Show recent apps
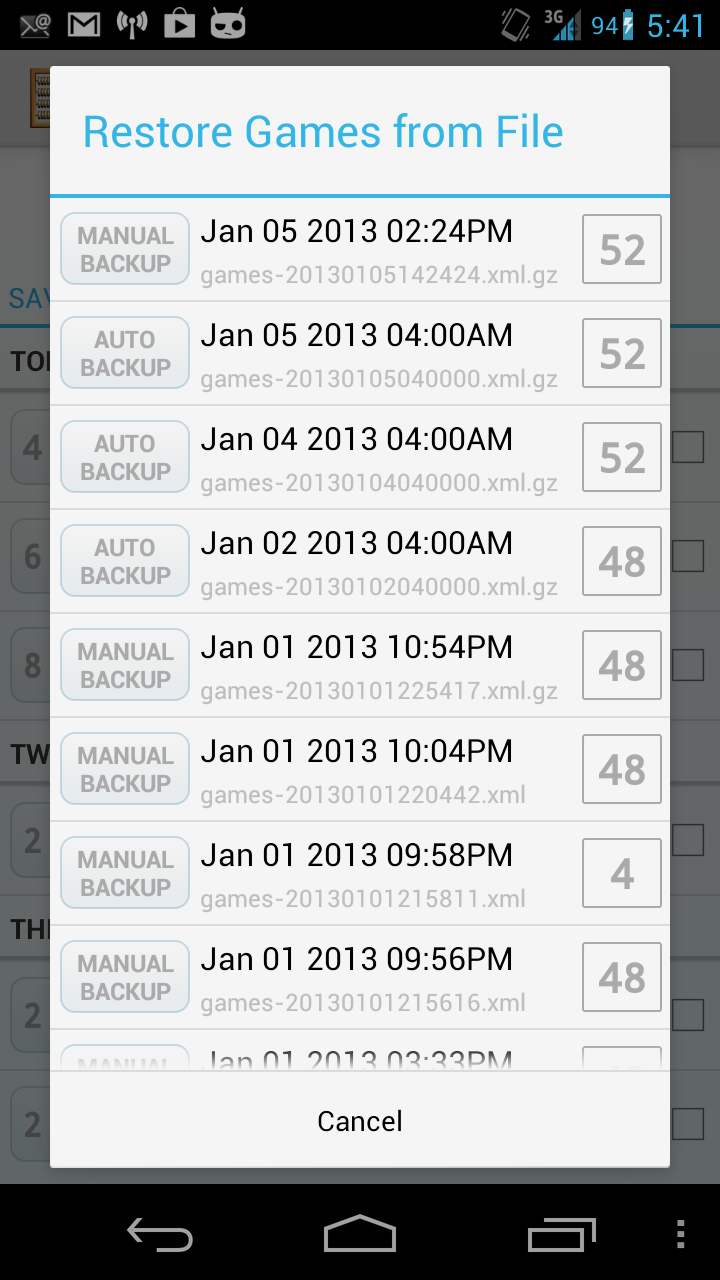The height and width of the screenshot is (1280, 720). tap(561, 1234)
